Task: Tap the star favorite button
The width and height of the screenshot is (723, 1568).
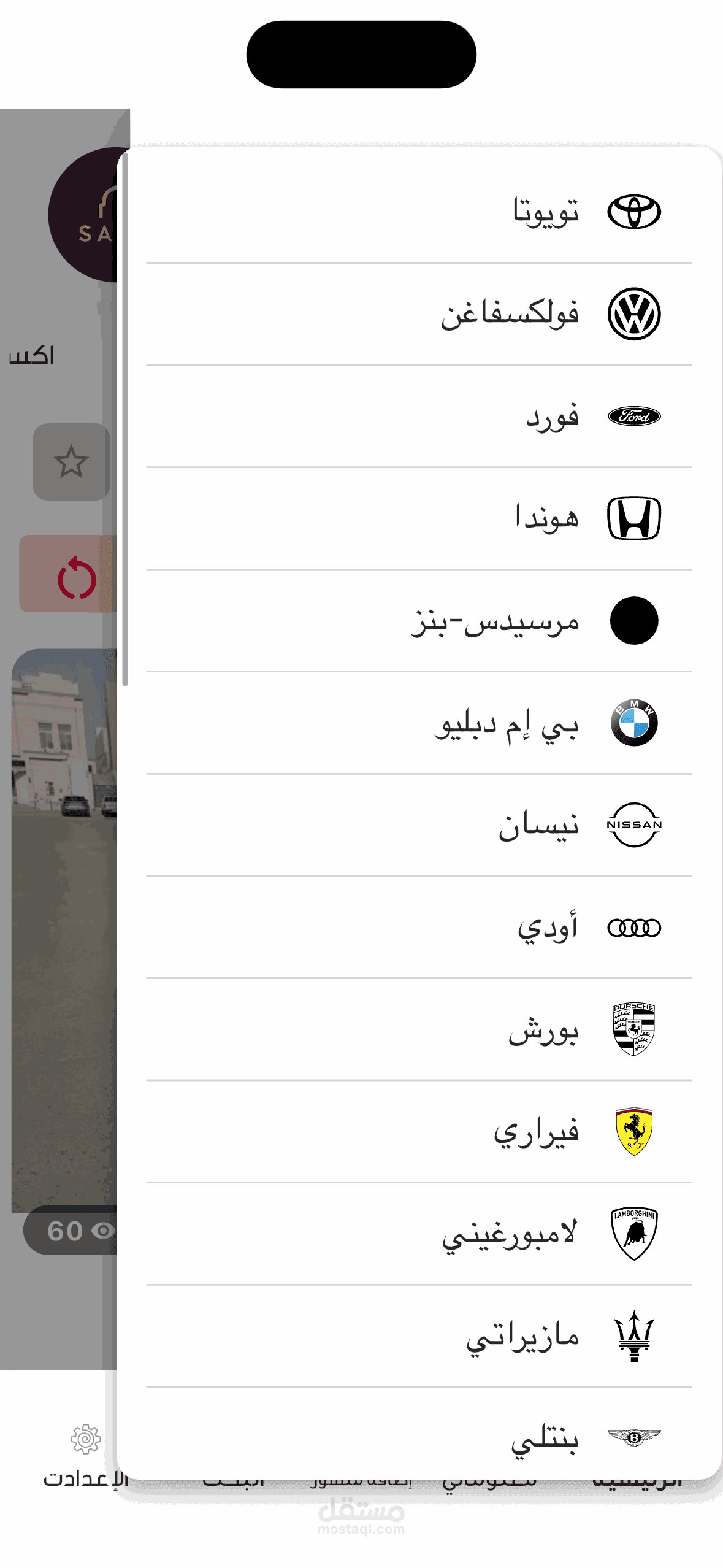Action: [71, 462]
